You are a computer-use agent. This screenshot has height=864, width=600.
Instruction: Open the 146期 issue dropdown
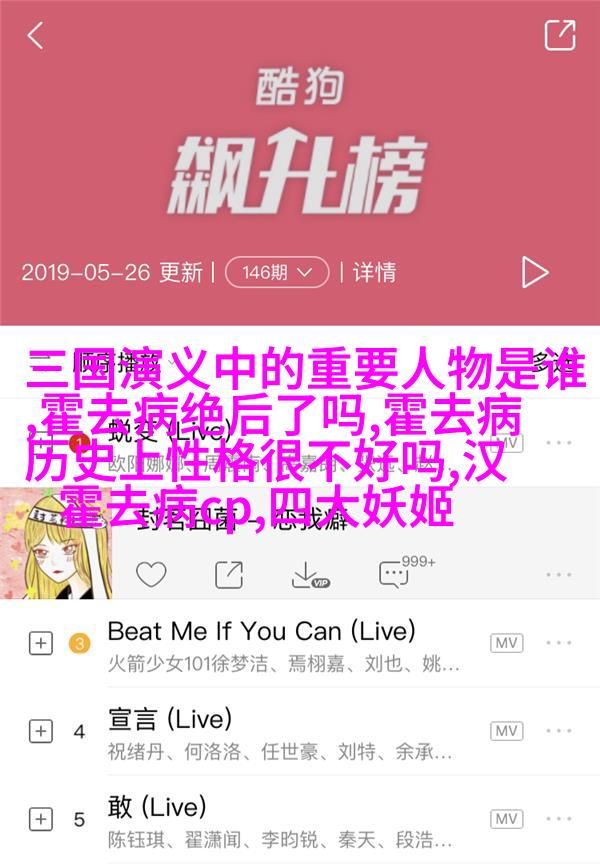[x=277, y=272]
